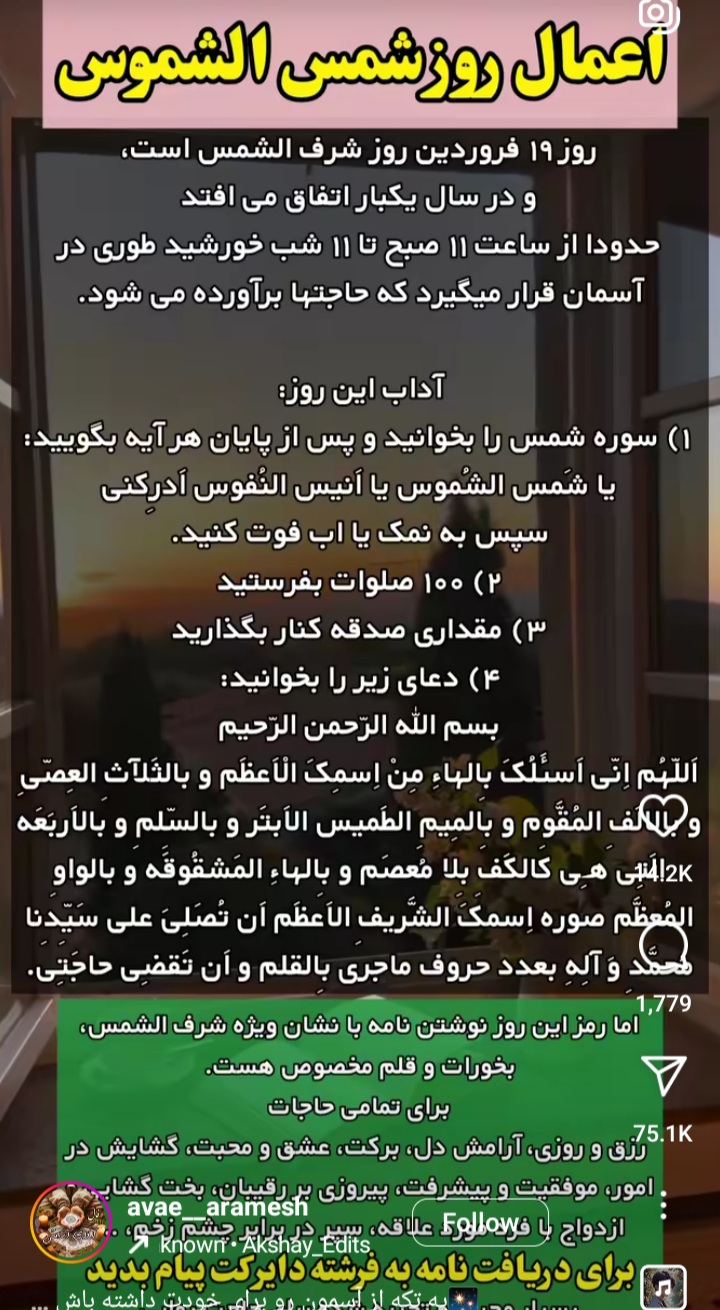Open the avae__aramesh username
720x1310 pixels.
point(218,1208)
